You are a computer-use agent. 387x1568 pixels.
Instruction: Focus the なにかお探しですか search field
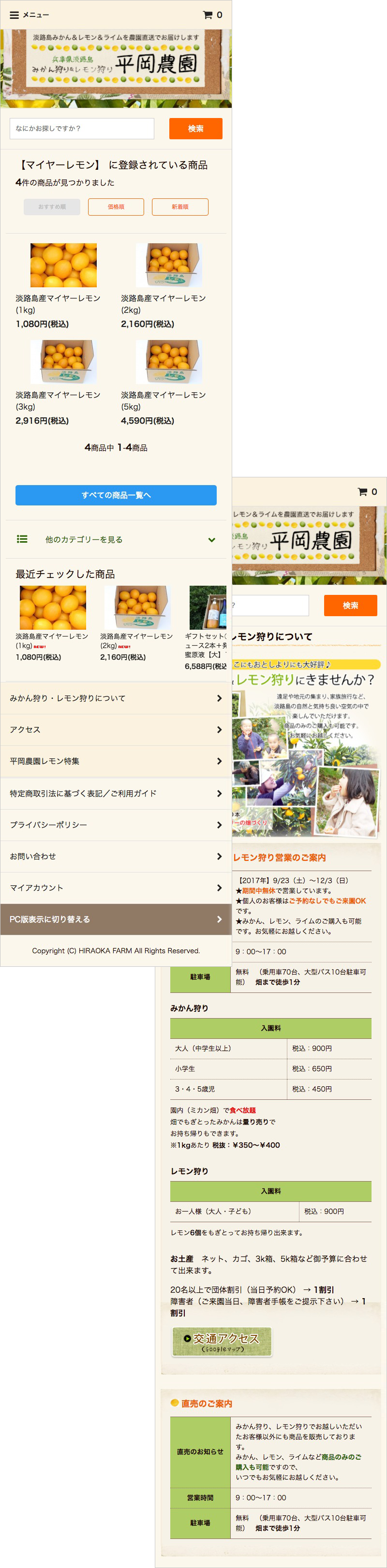coord(82,129)
